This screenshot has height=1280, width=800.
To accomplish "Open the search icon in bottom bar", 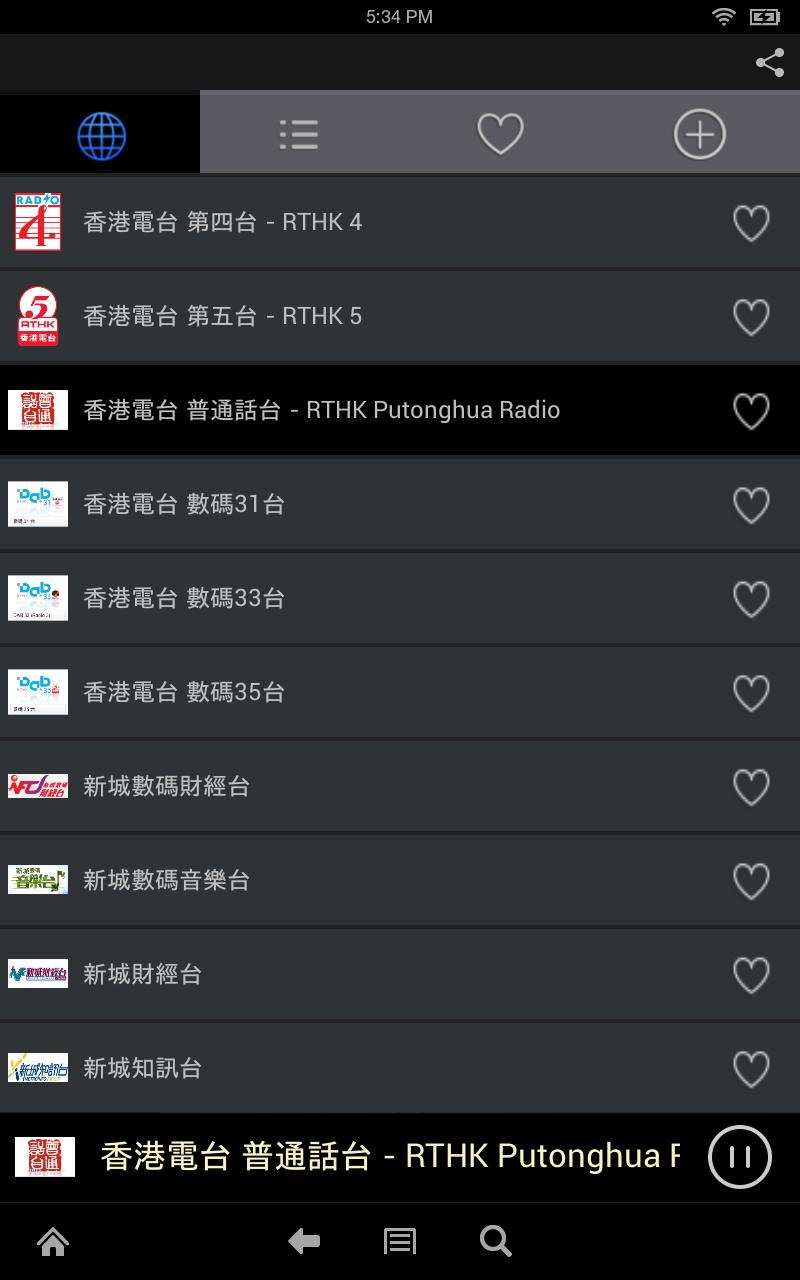I will pos(495,1241).
